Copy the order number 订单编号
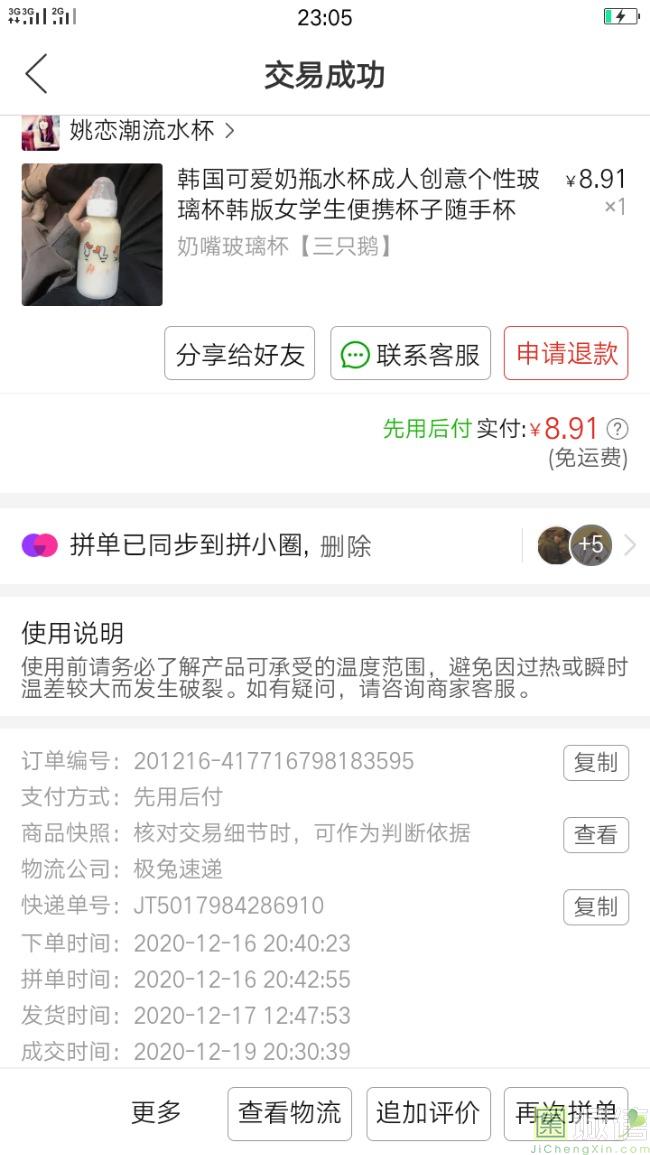Viewport: 650px width, 1155px height. click(x=595, y=763)
